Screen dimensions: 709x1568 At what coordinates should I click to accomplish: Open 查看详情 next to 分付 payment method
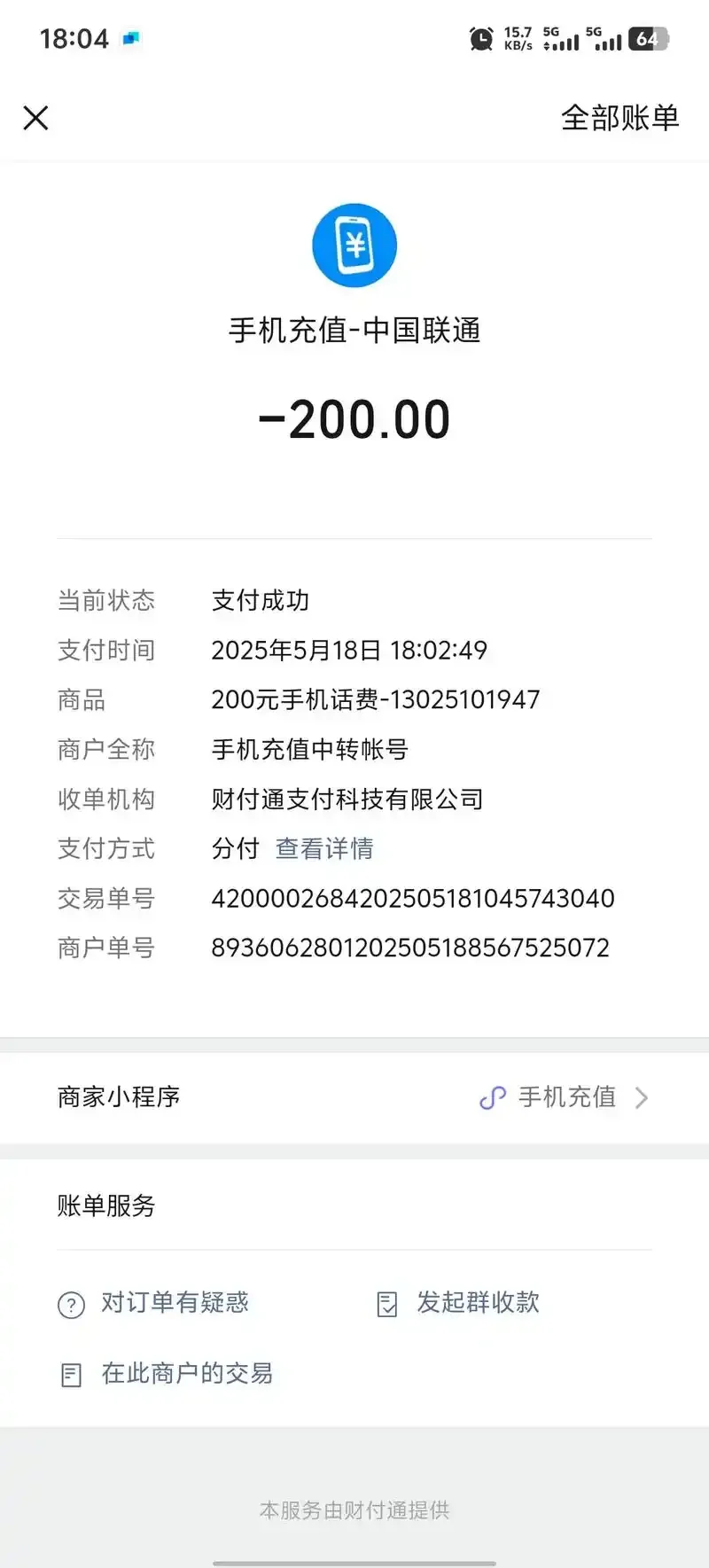pos(324,849)
